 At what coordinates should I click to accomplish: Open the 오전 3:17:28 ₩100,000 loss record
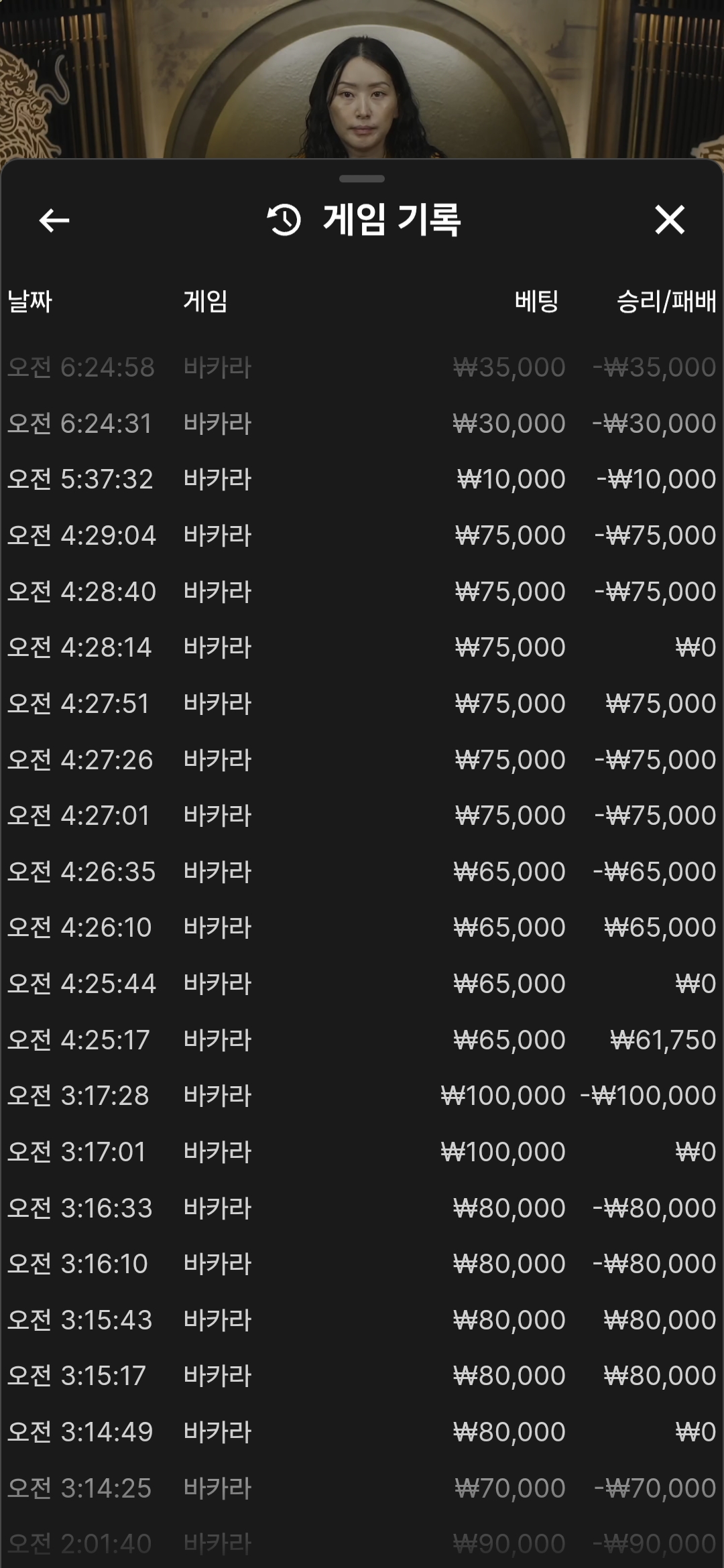tap(362, 1096)
